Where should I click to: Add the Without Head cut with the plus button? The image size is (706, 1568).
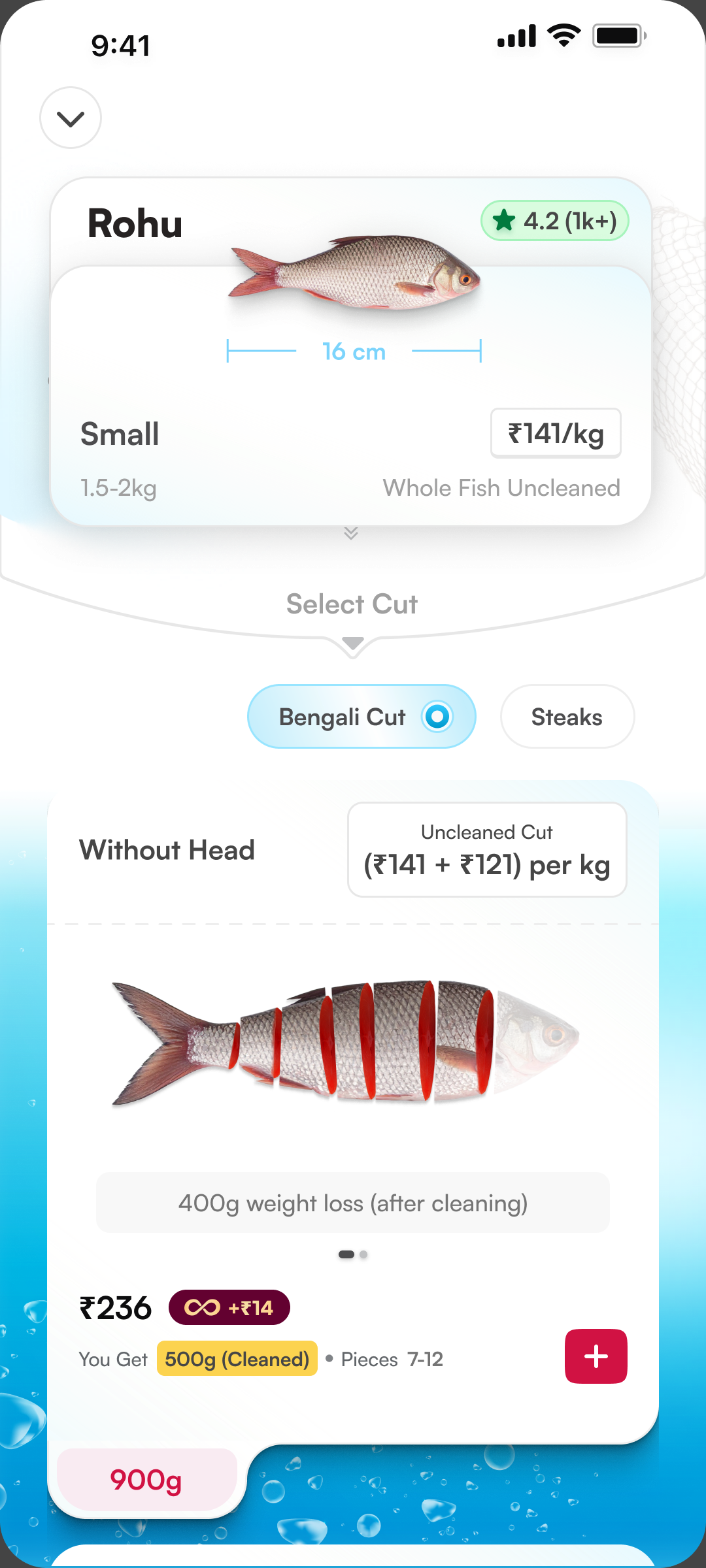click(596, 1356)
